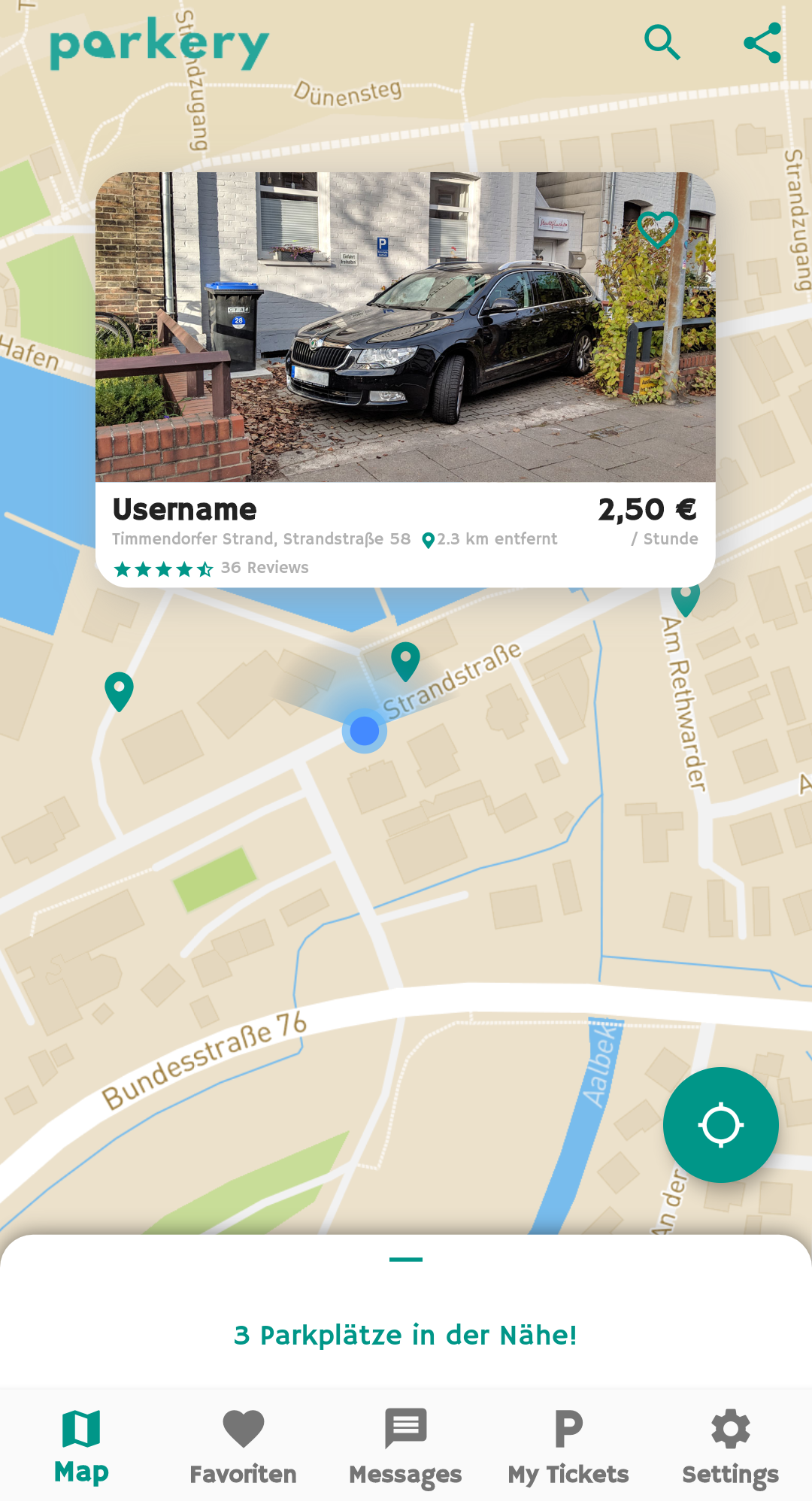Select the pin at Am Rethwarder

(686, 599)
